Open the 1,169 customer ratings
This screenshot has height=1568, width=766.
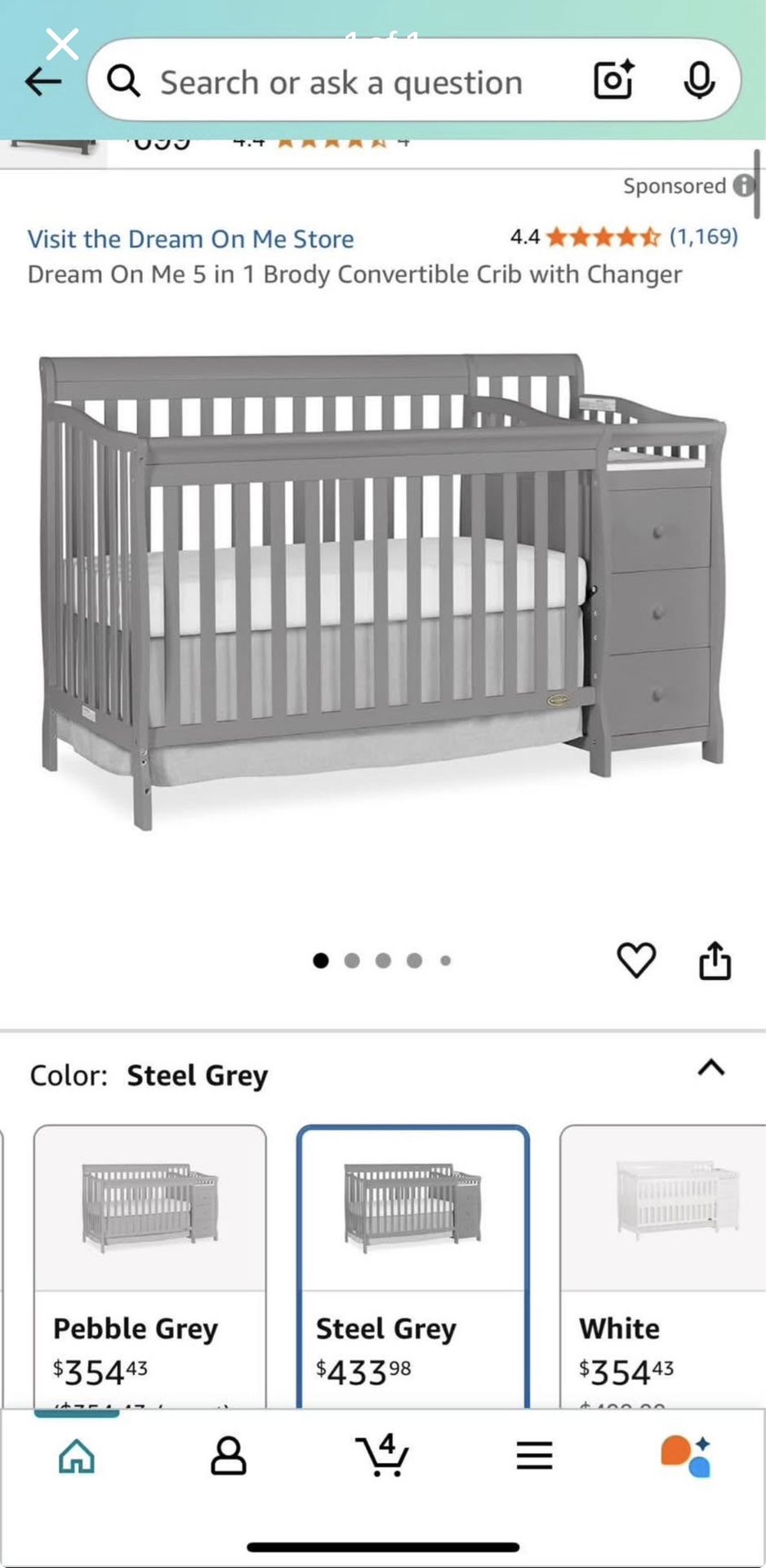pyautogui.click(x=703, y=237)
